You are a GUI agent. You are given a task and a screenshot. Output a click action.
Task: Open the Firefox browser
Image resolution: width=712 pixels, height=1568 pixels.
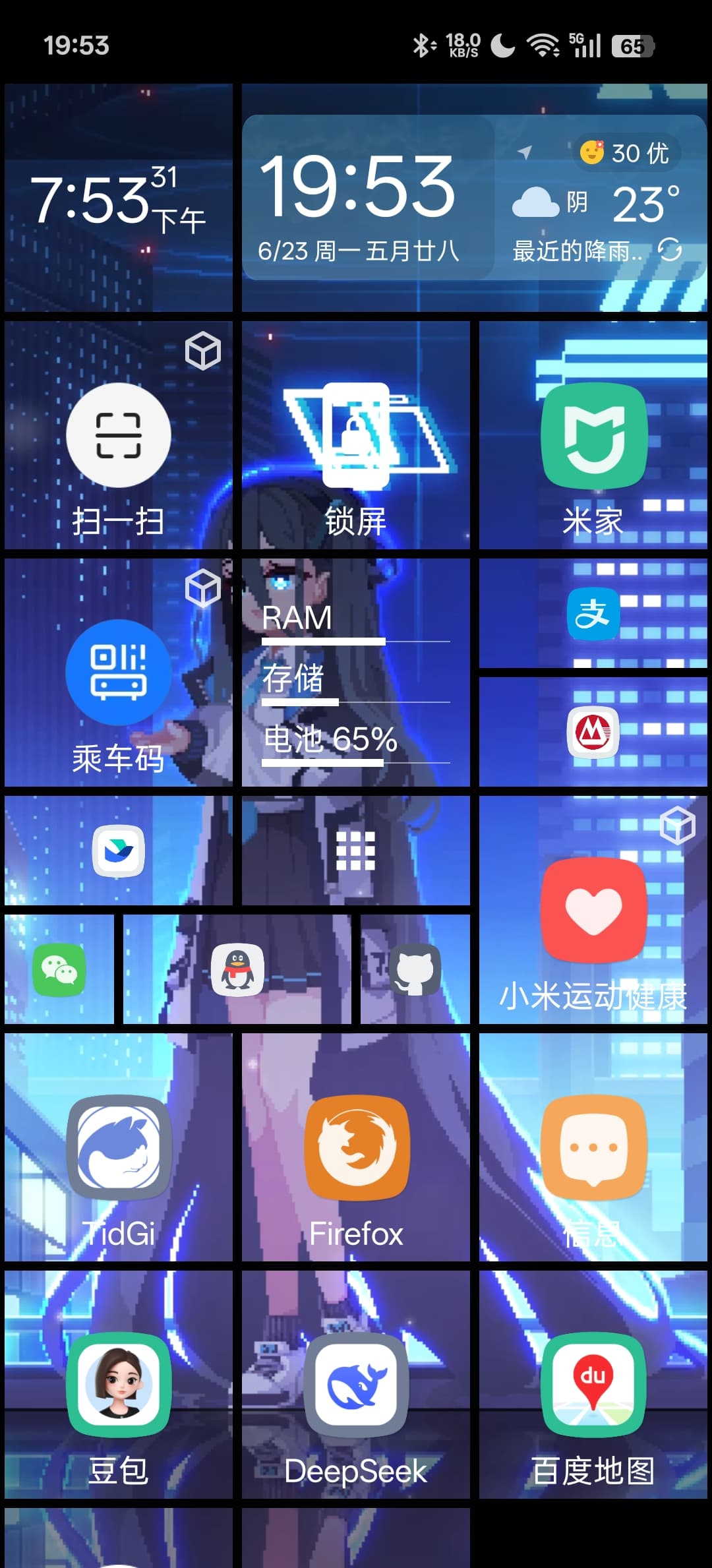tap(356, 1147)
